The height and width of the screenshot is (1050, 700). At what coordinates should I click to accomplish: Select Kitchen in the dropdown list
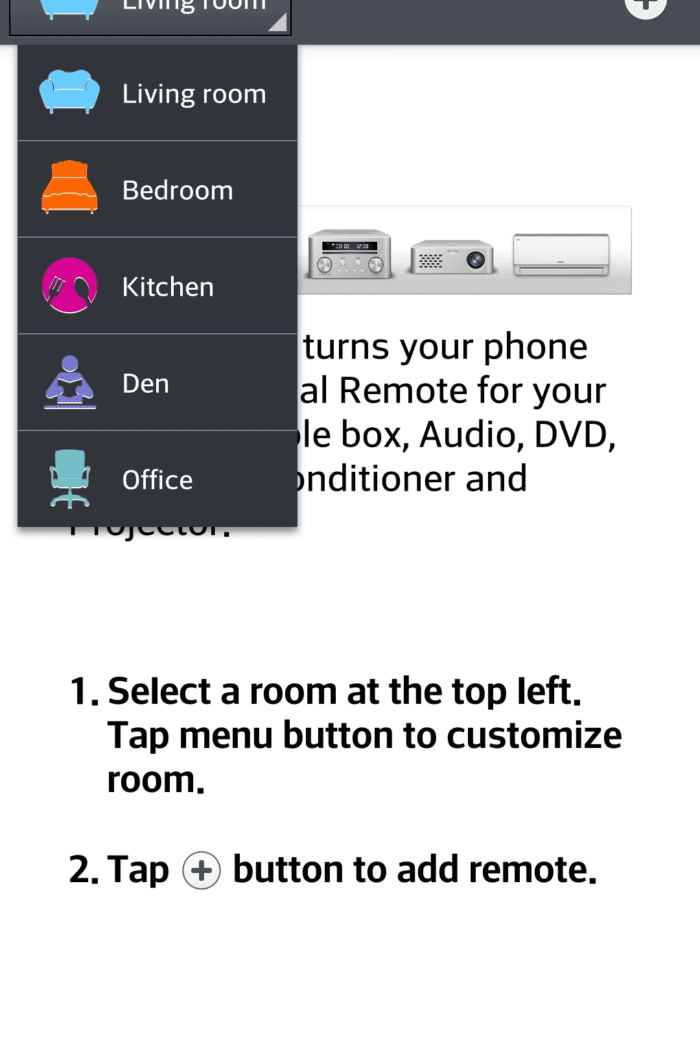click(x=157, y=287)
